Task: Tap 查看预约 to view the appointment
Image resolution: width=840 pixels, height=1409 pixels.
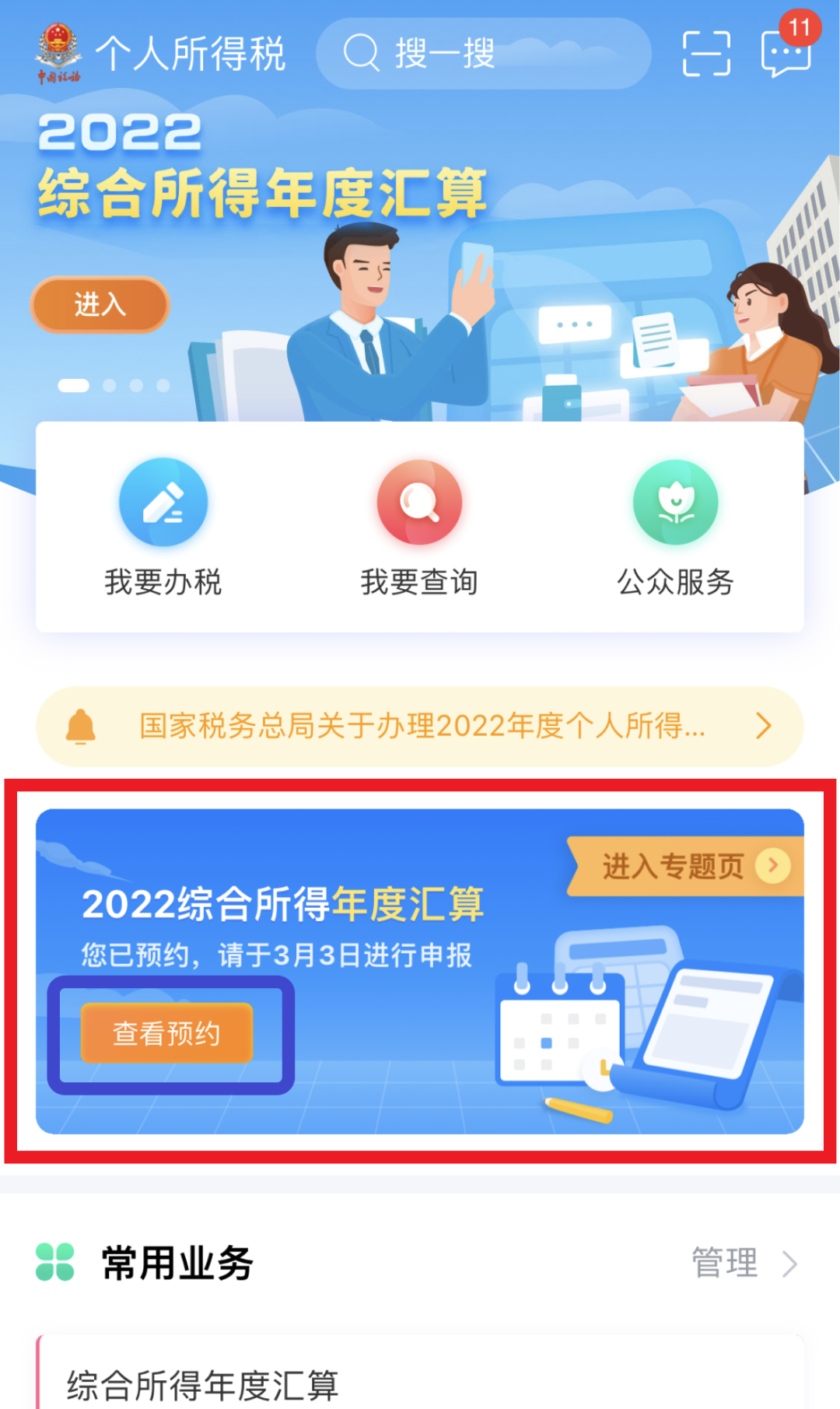Action: click(x=167, y=1033)
